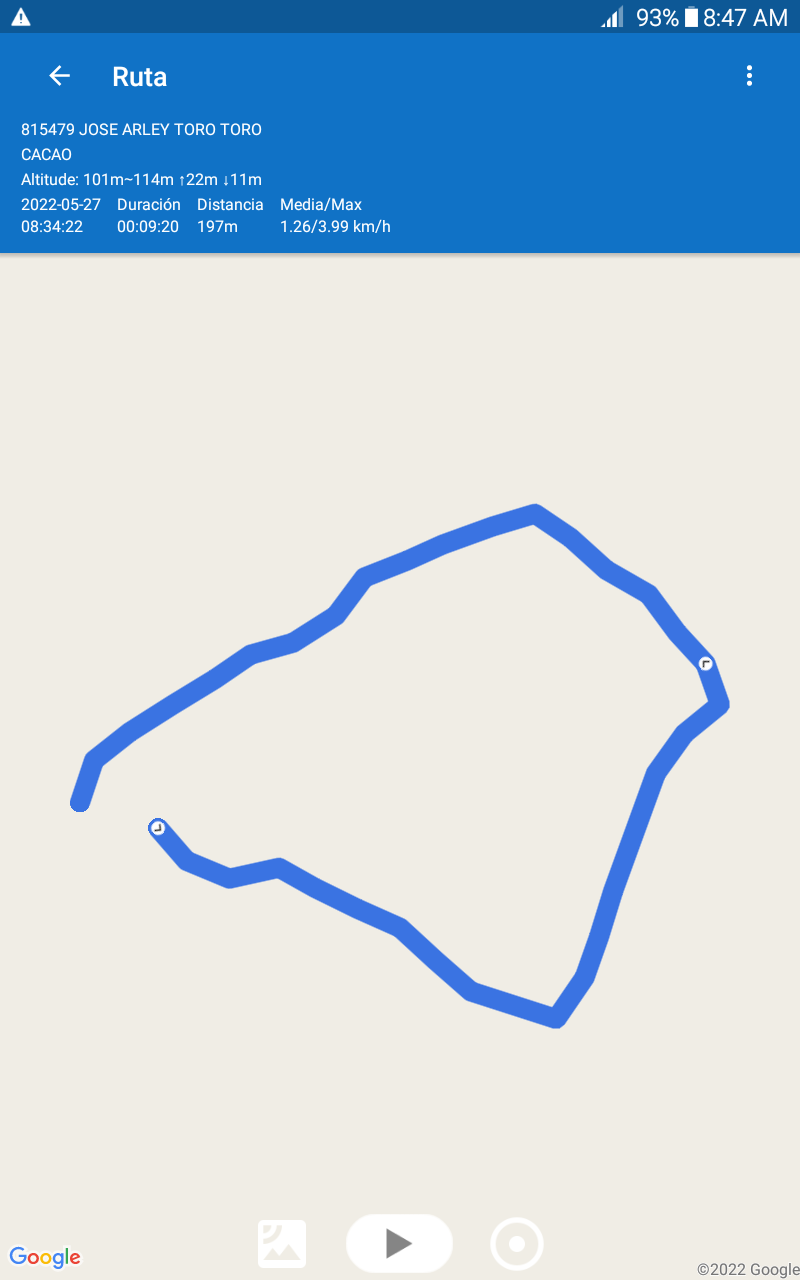Tap the center-location target button

517,1244
